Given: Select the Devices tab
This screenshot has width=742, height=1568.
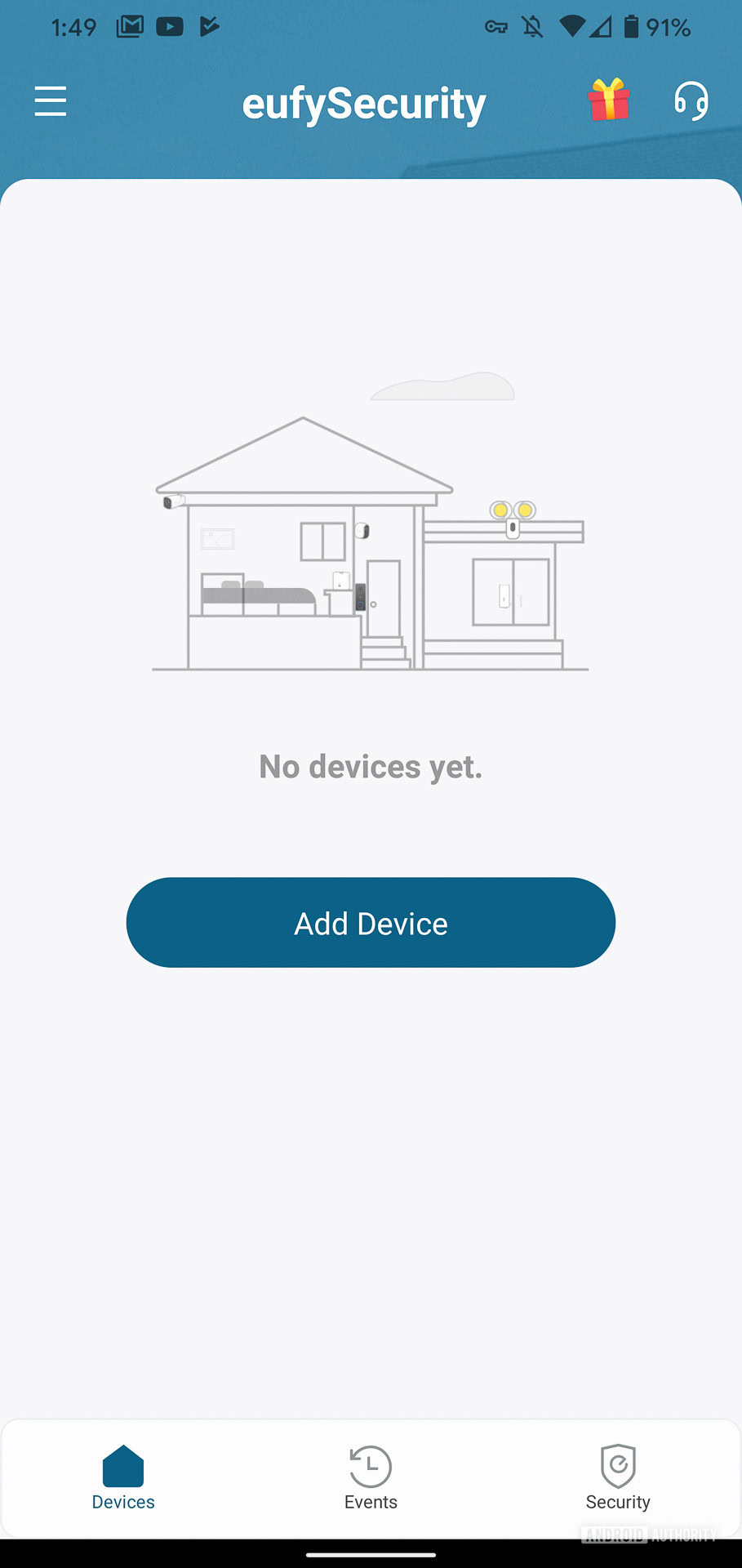Looking at the screenshot, I should pyautogui.click(x=123, y=1477).
